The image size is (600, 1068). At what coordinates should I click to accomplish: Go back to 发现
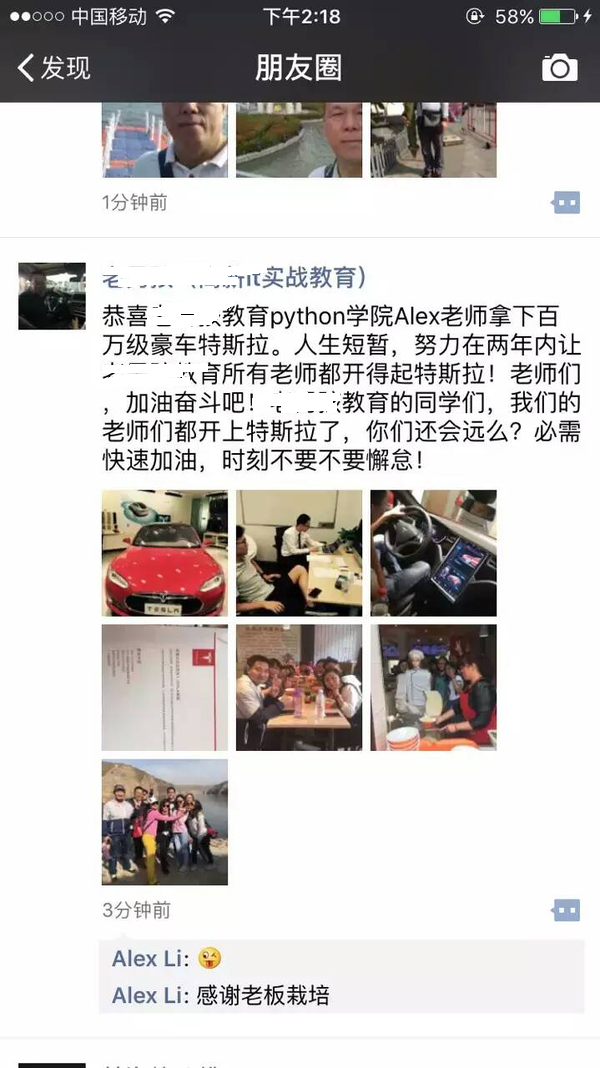(54, 68)
